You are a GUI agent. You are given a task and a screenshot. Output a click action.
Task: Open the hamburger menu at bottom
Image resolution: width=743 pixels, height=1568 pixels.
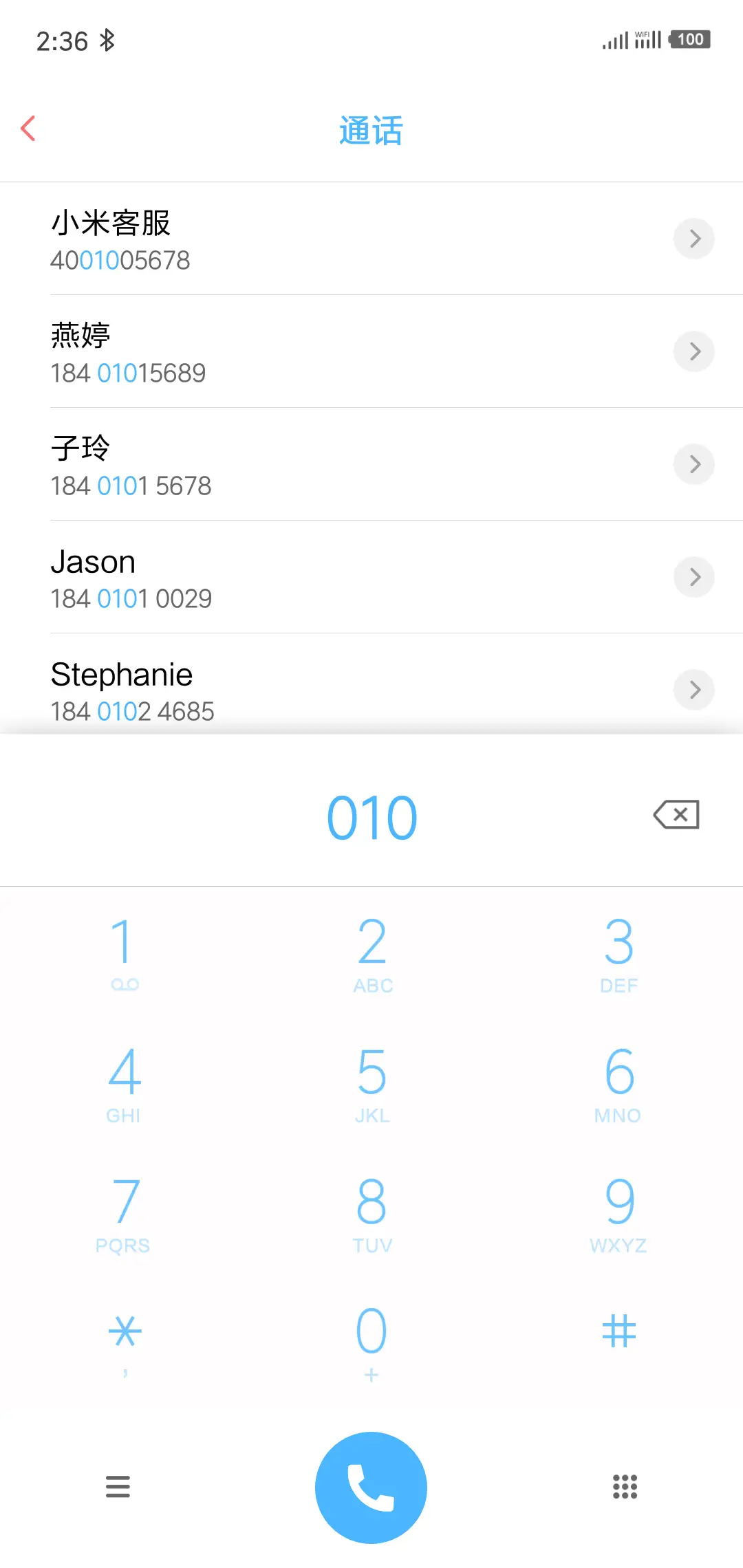118,1487
